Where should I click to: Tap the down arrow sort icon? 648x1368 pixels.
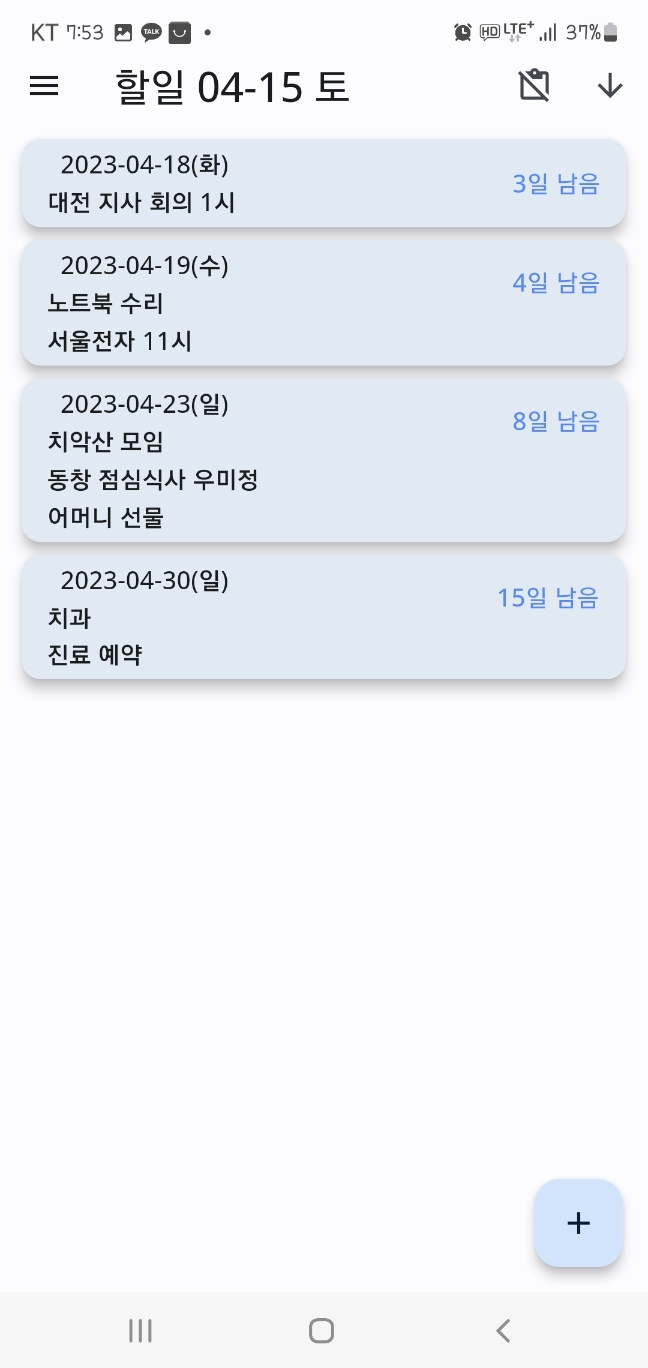coord(610,87)
